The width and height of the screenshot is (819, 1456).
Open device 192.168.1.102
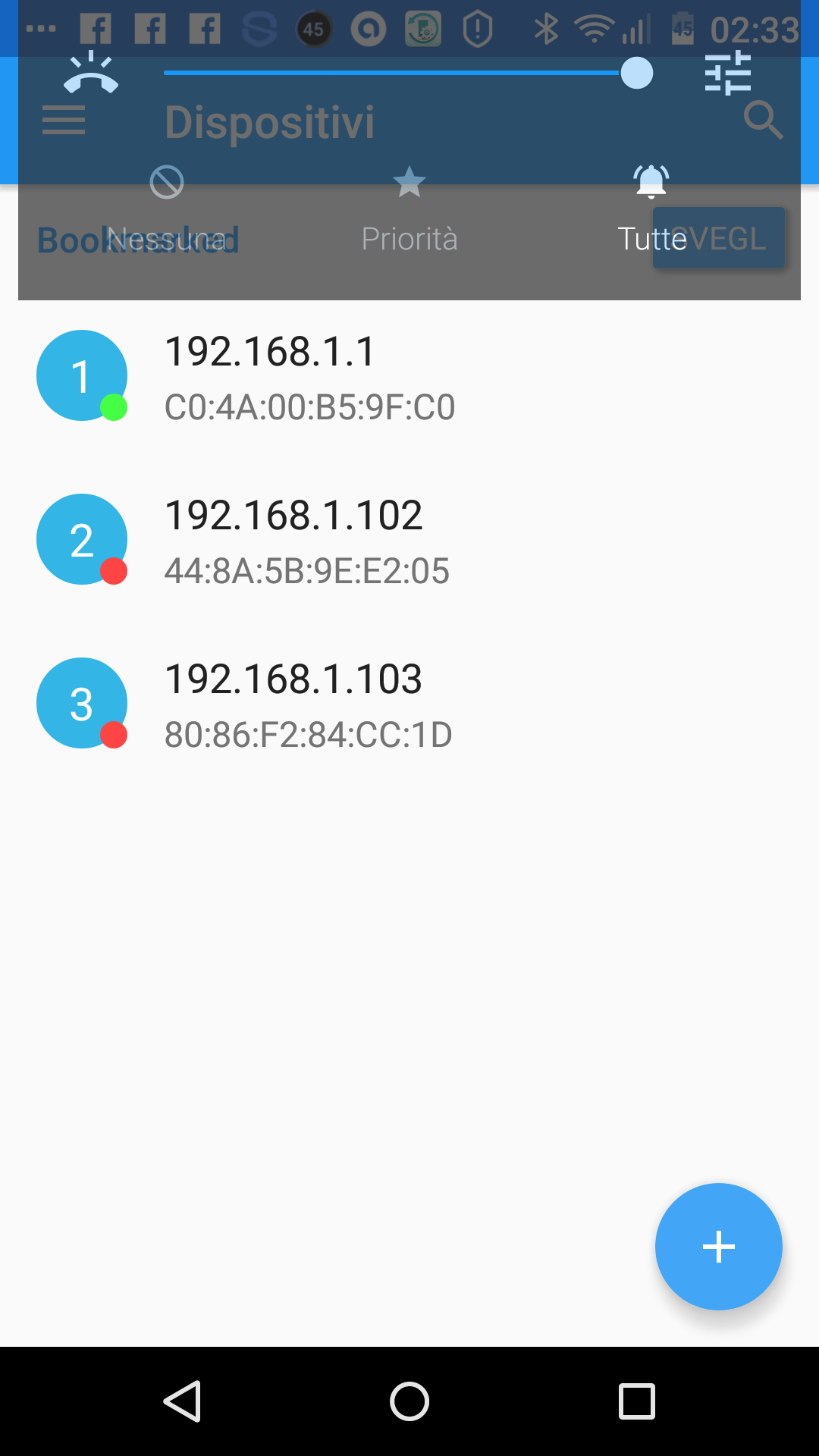pos(409,540)
